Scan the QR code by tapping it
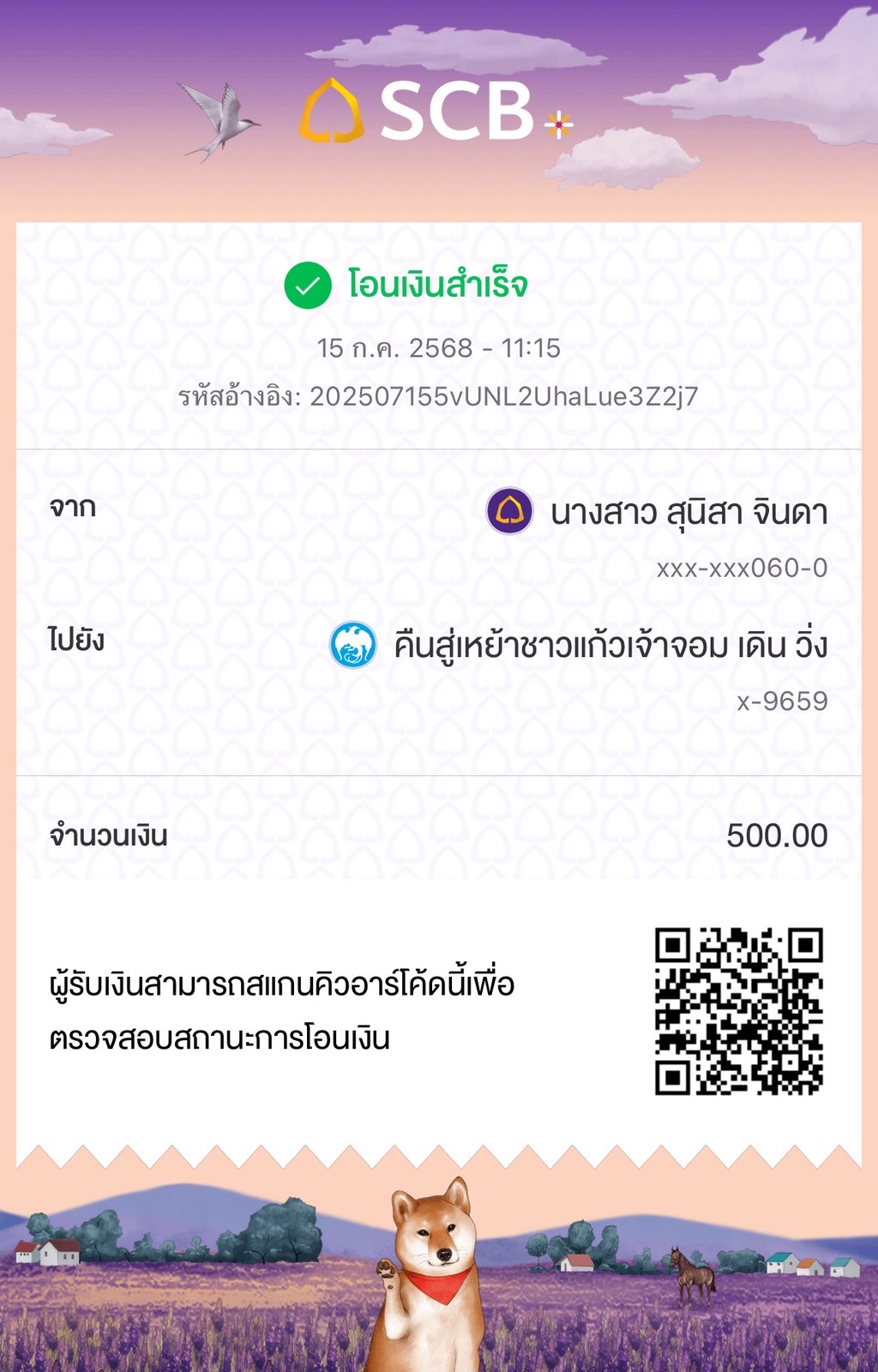This screenshot has height=1372, width=878. (739, 1008)
